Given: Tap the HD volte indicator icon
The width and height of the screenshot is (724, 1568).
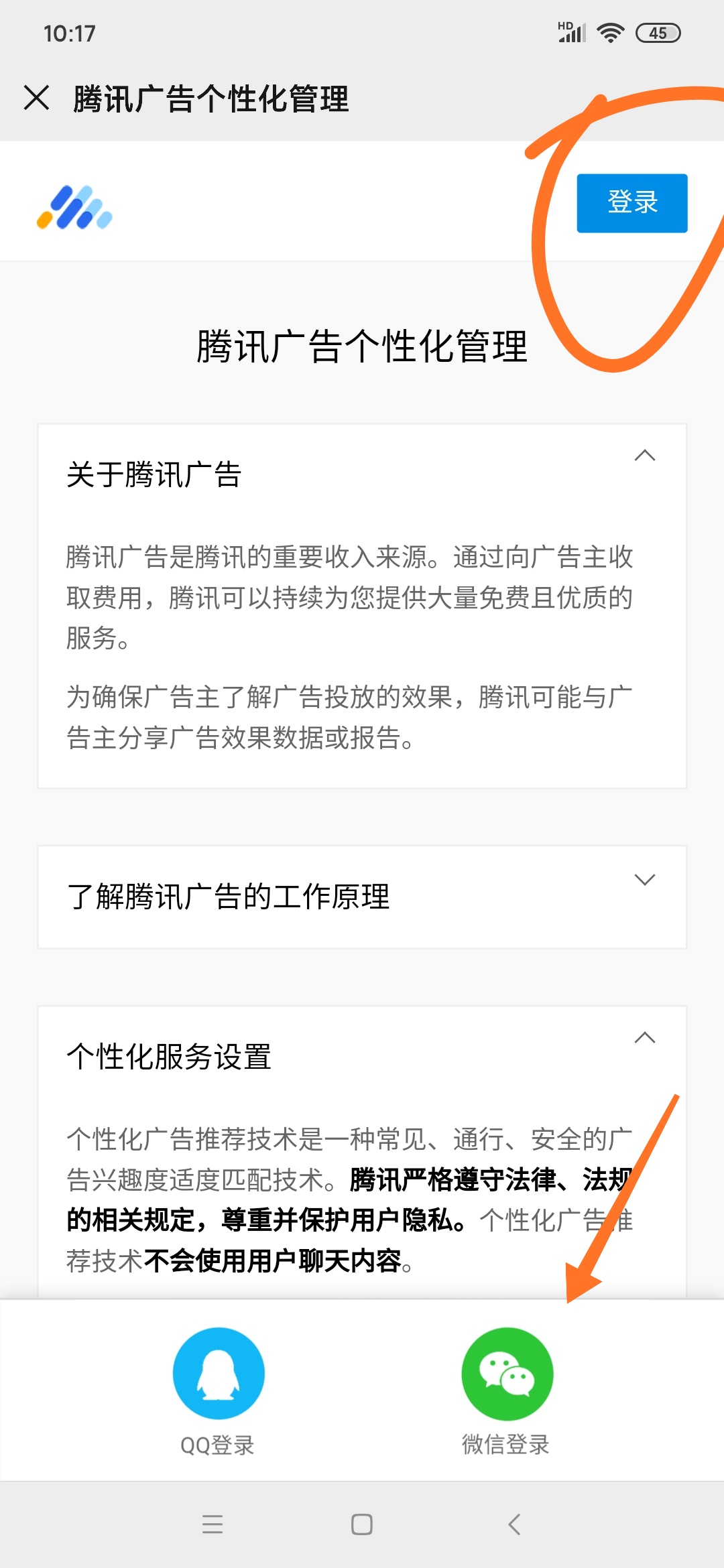Looking at the screenshot, I should click(x=565, y=25).
